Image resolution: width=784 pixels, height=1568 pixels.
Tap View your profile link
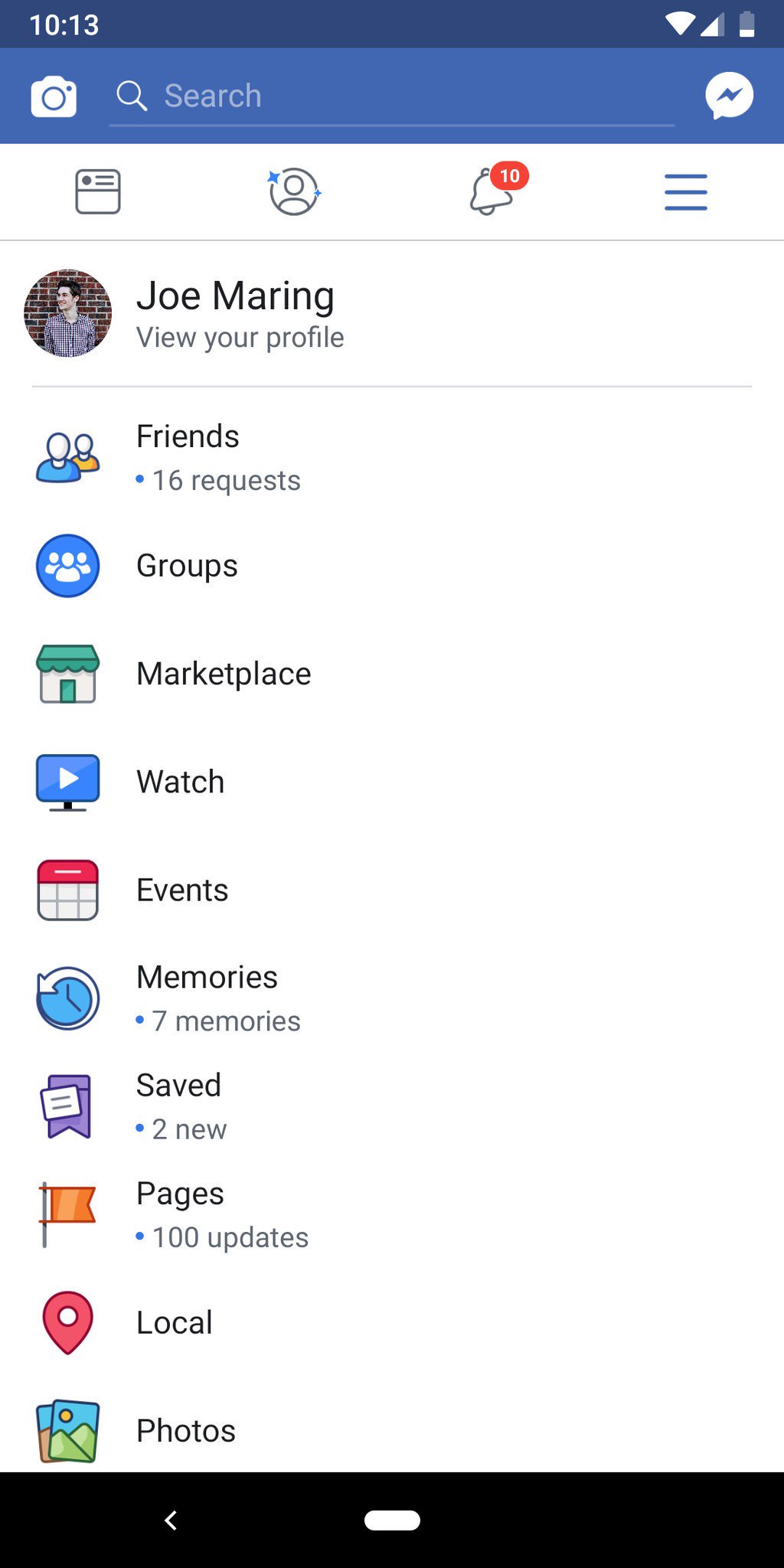tap(240, 337)
